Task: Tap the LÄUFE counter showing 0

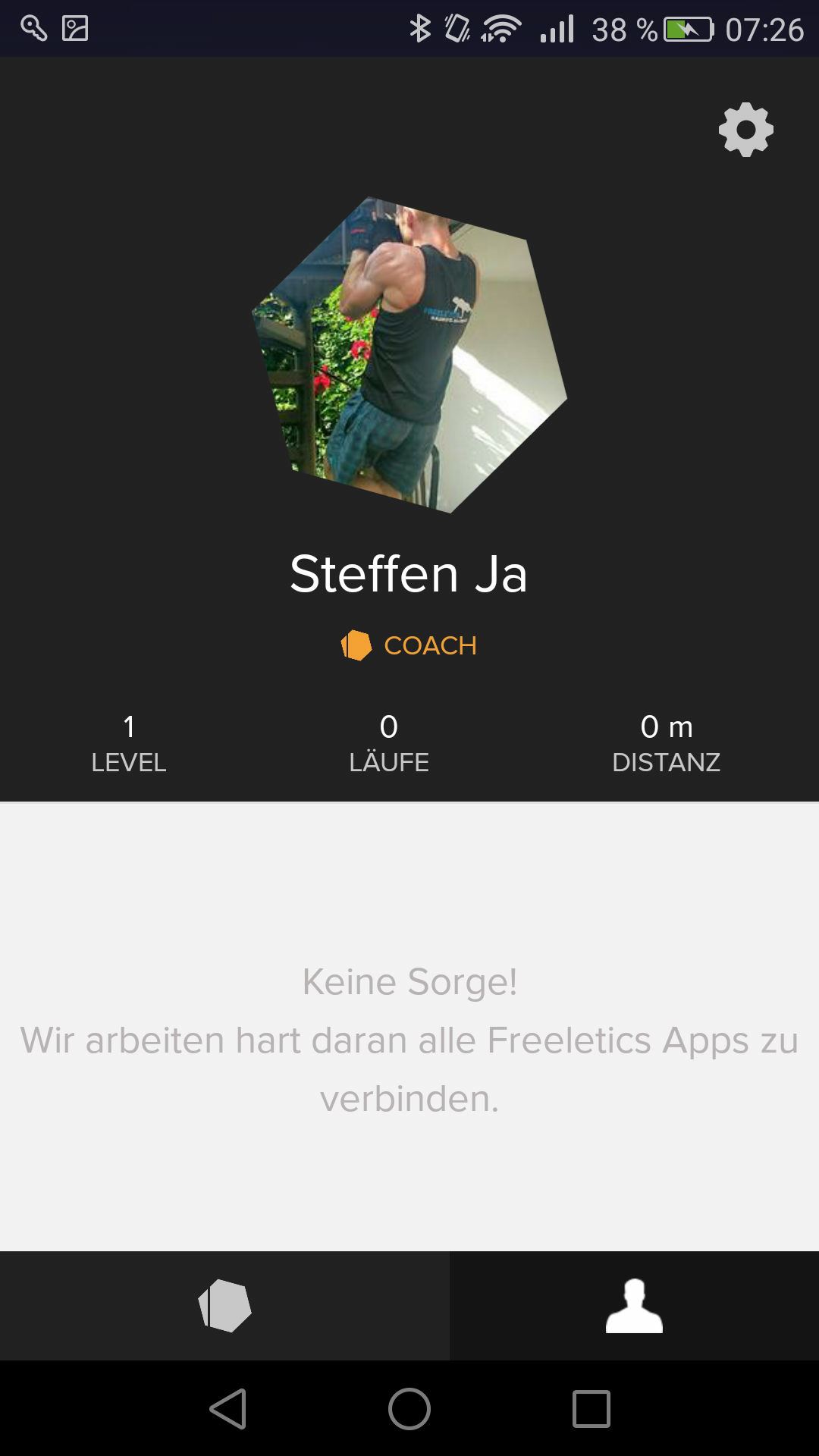Action: 388,739
